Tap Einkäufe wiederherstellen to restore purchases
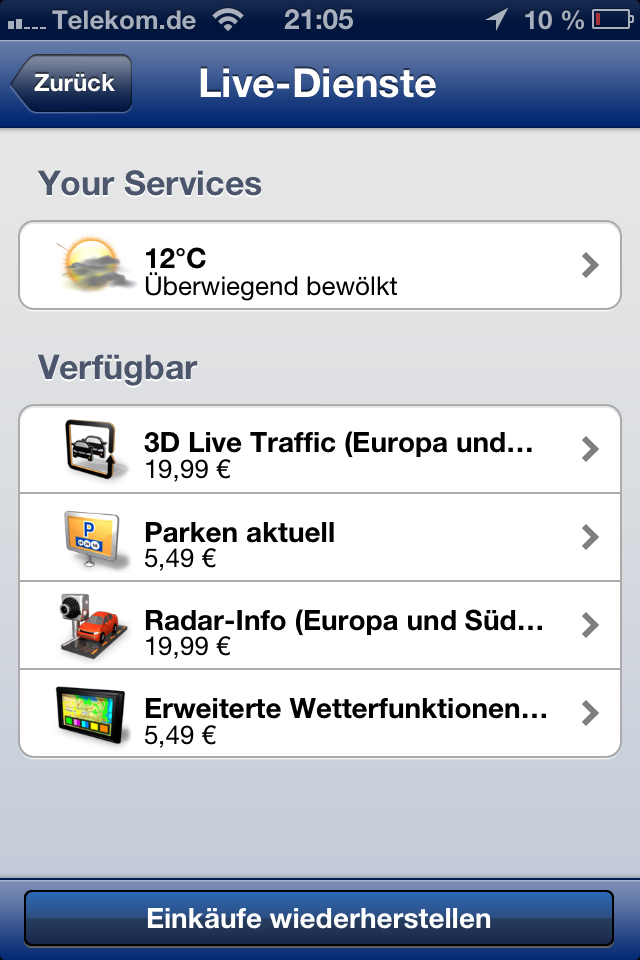The width and height of the screenshot is (640, 960). click(319, 918)
